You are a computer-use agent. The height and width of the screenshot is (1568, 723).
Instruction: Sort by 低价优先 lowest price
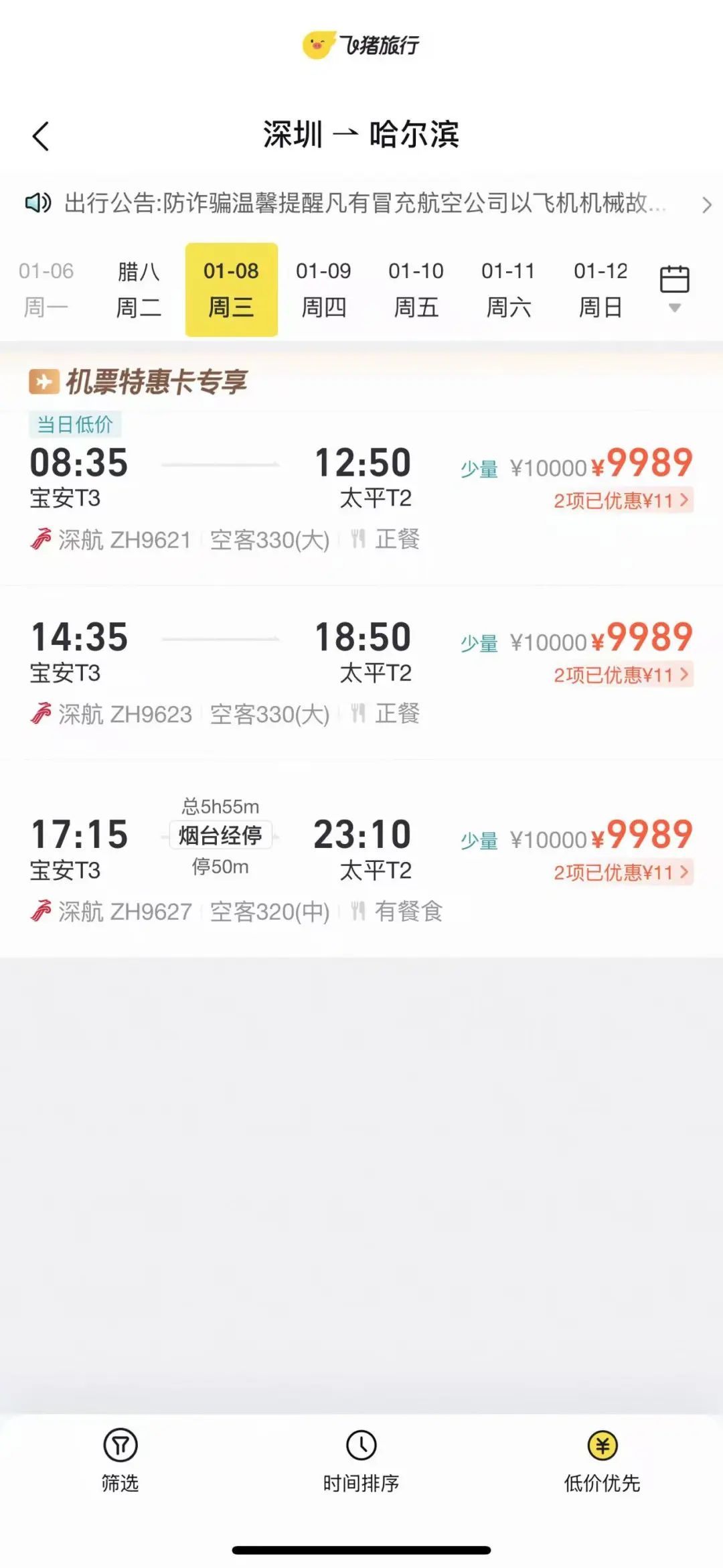tap(602, 1460)
